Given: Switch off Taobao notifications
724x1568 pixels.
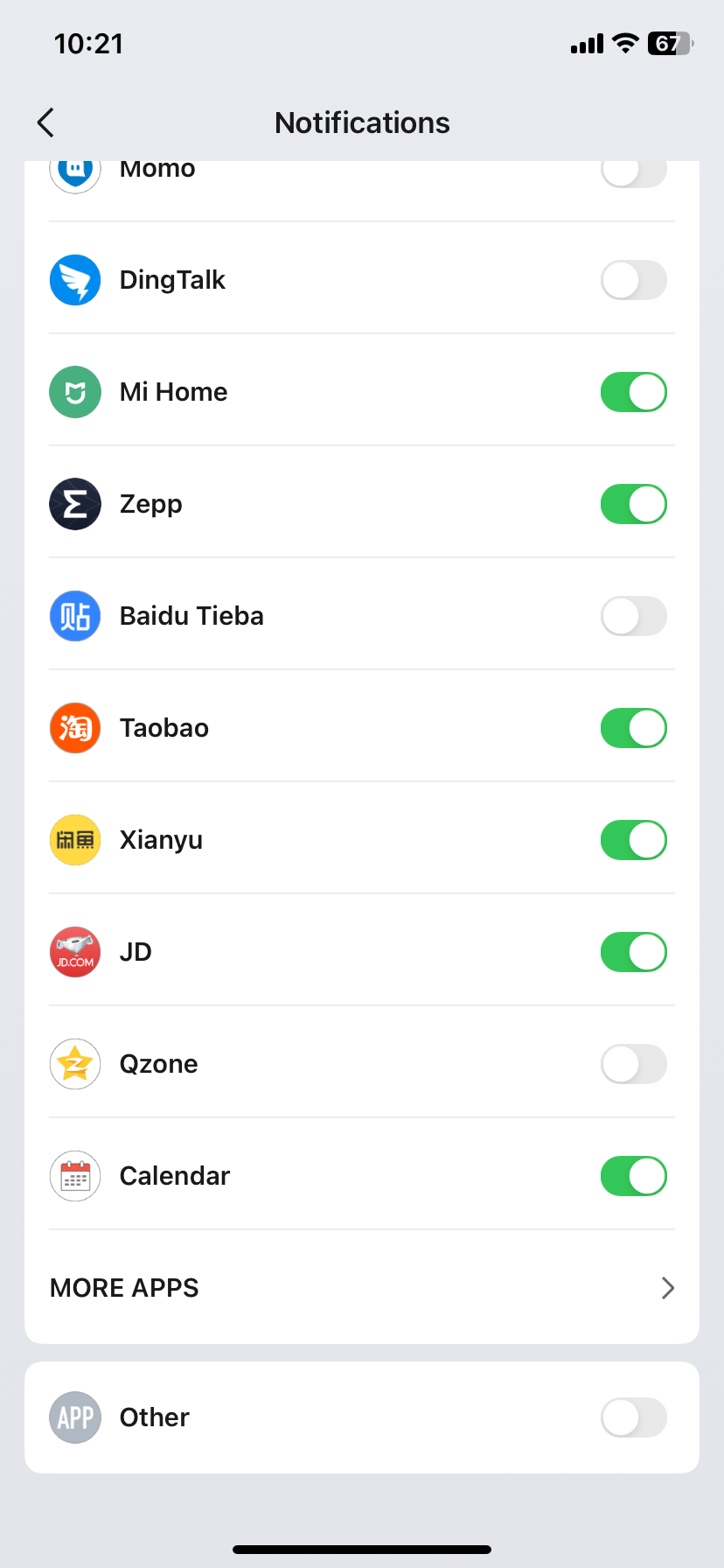Looking at the screenshot, I should tap(634, 728).
